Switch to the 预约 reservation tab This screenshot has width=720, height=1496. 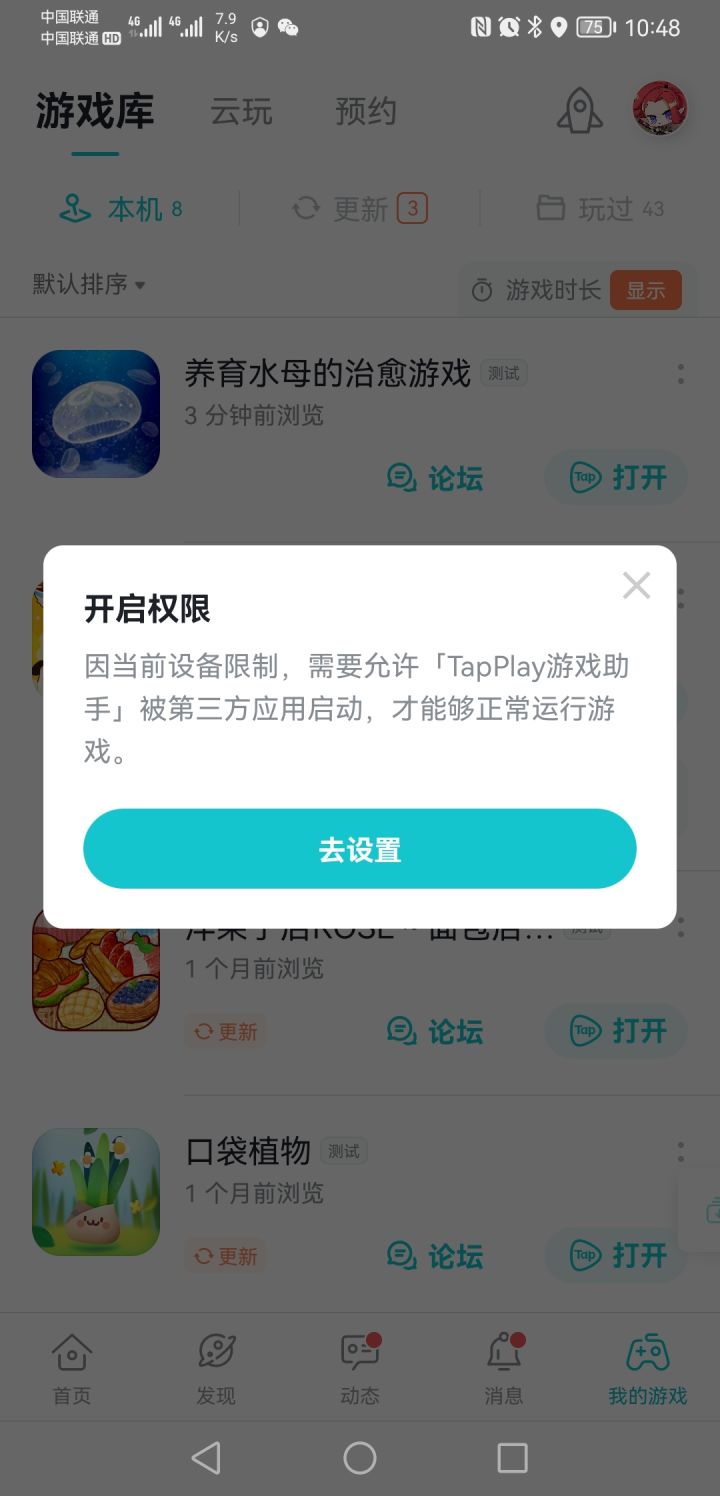365,112
